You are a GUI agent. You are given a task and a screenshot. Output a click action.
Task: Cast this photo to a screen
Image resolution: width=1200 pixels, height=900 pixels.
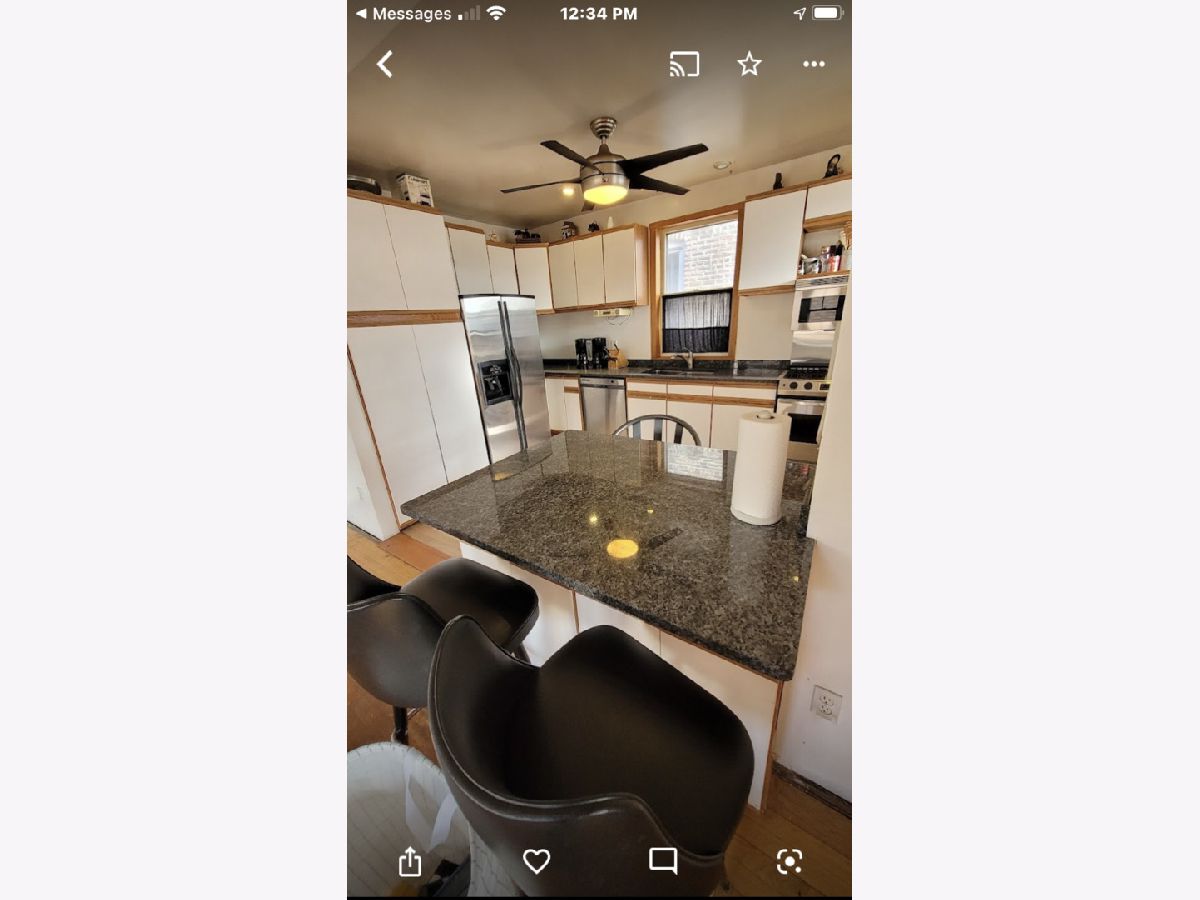click(684, 64)
